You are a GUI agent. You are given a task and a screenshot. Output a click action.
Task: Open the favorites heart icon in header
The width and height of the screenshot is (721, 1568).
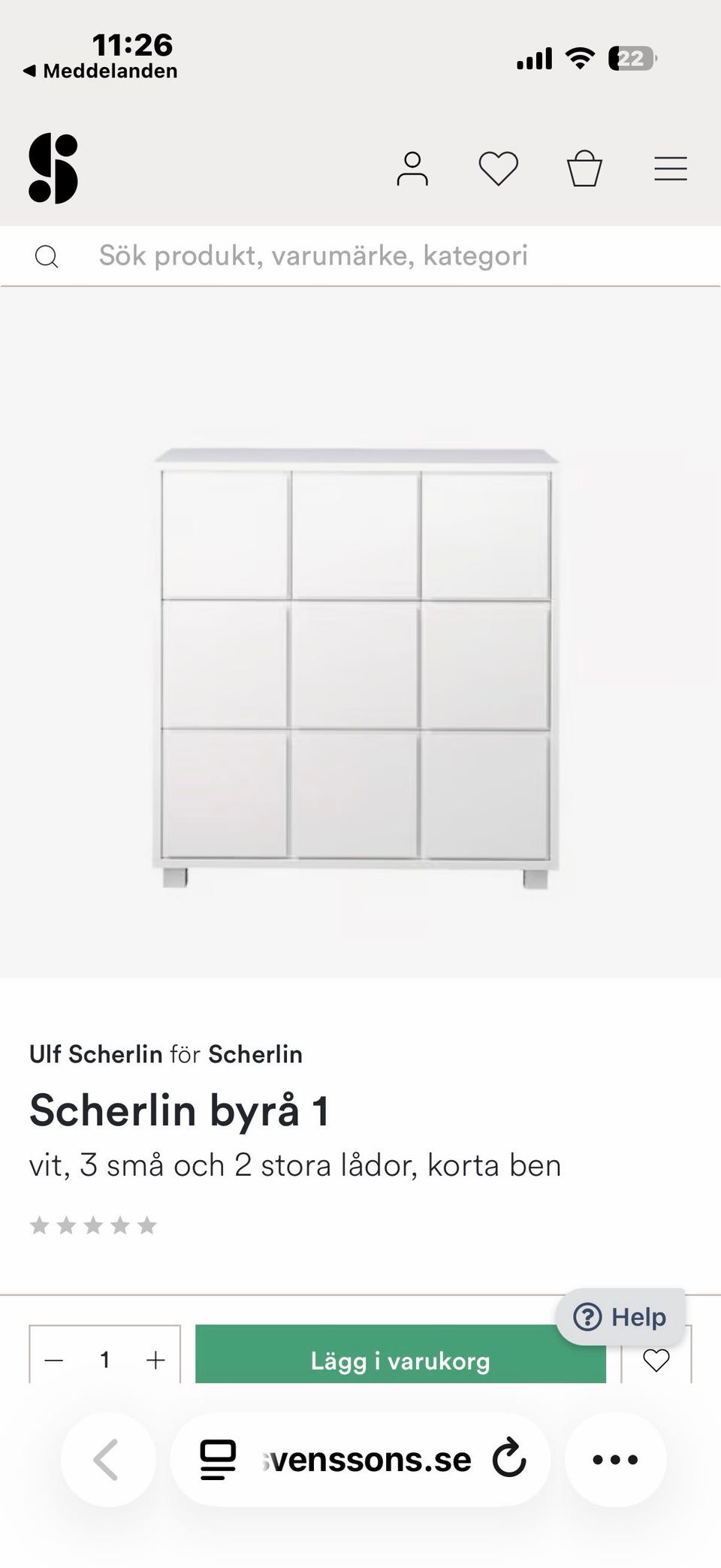point(497,167)
